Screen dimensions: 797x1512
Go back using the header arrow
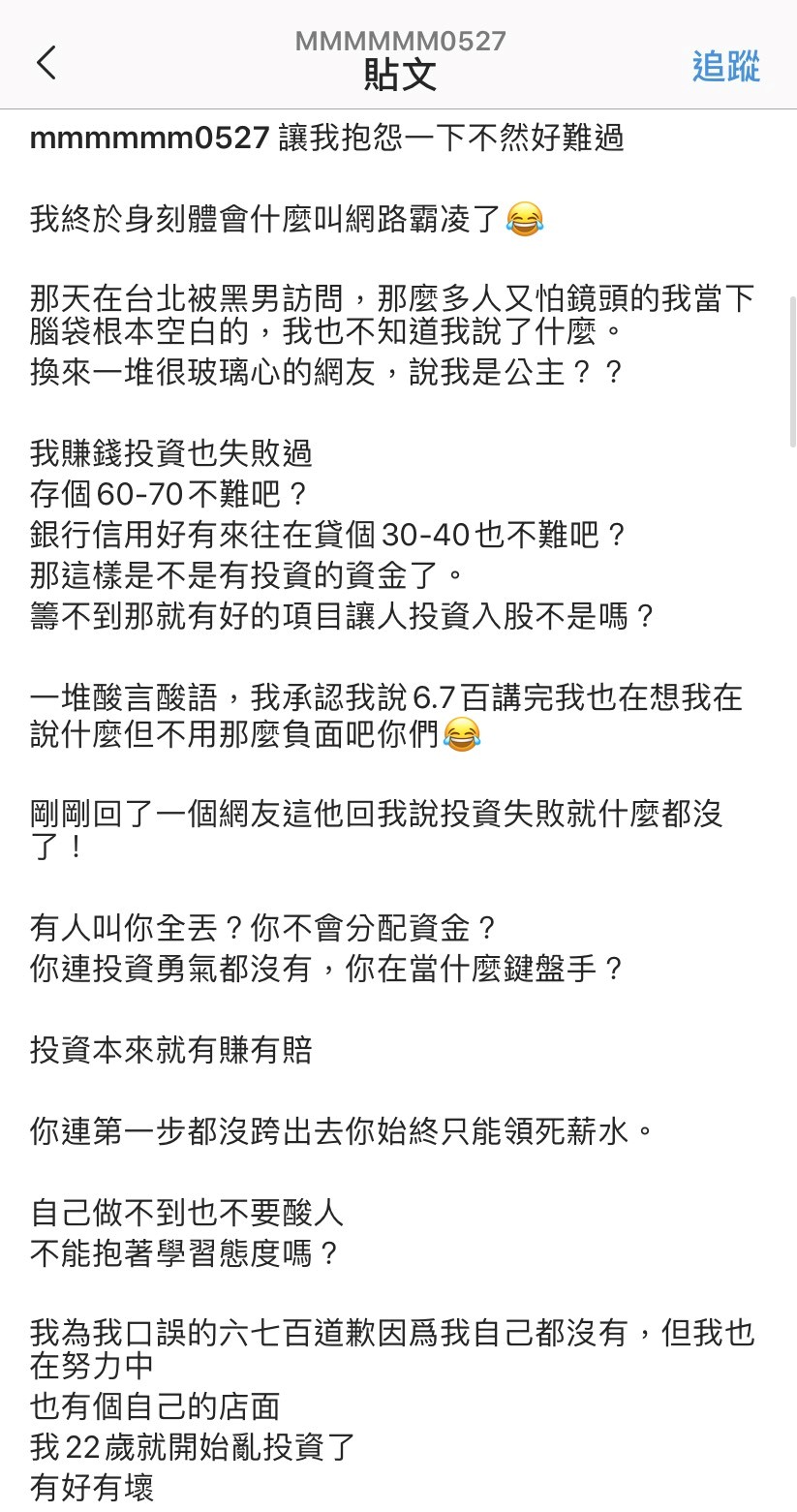pos(46,64)
